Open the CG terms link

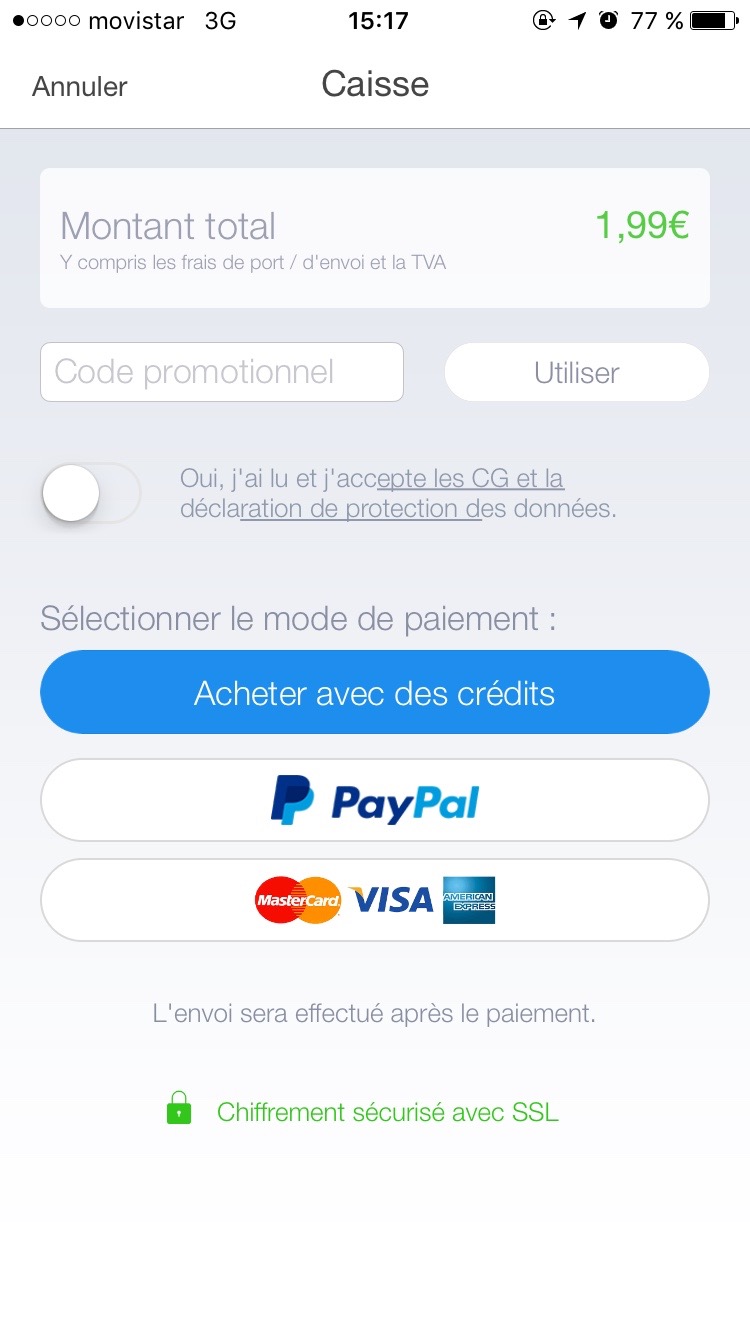click(492, 479)
